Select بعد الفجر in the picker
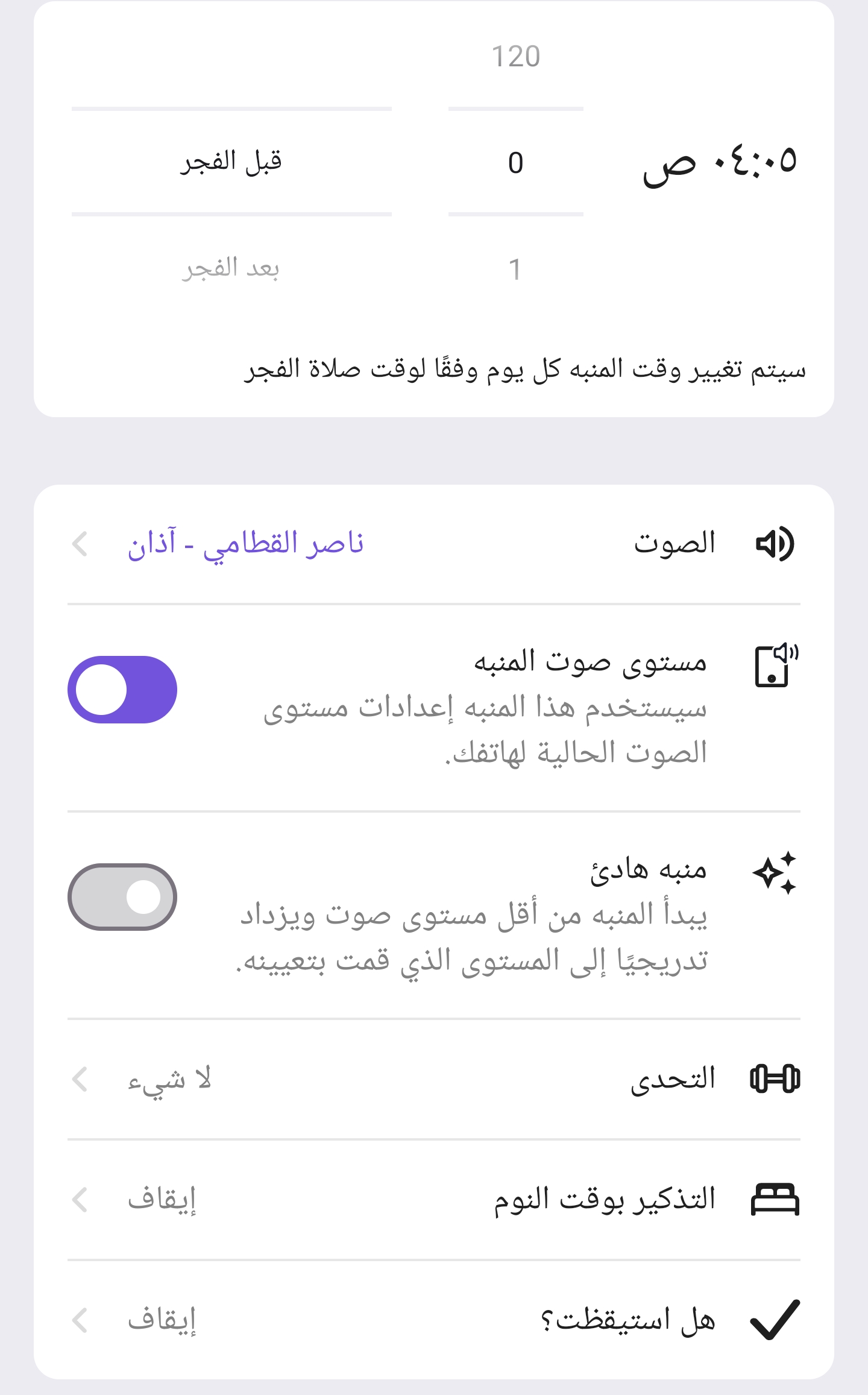868x1395 pixels. point(231,268)
